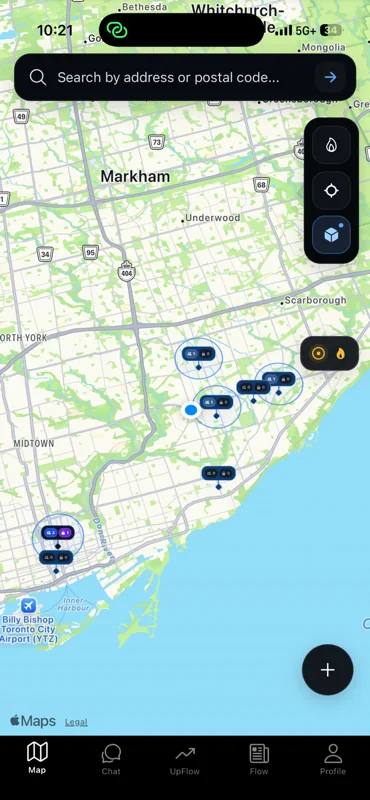
Task: Switch to the Chat tab
Action: (111, 759)
